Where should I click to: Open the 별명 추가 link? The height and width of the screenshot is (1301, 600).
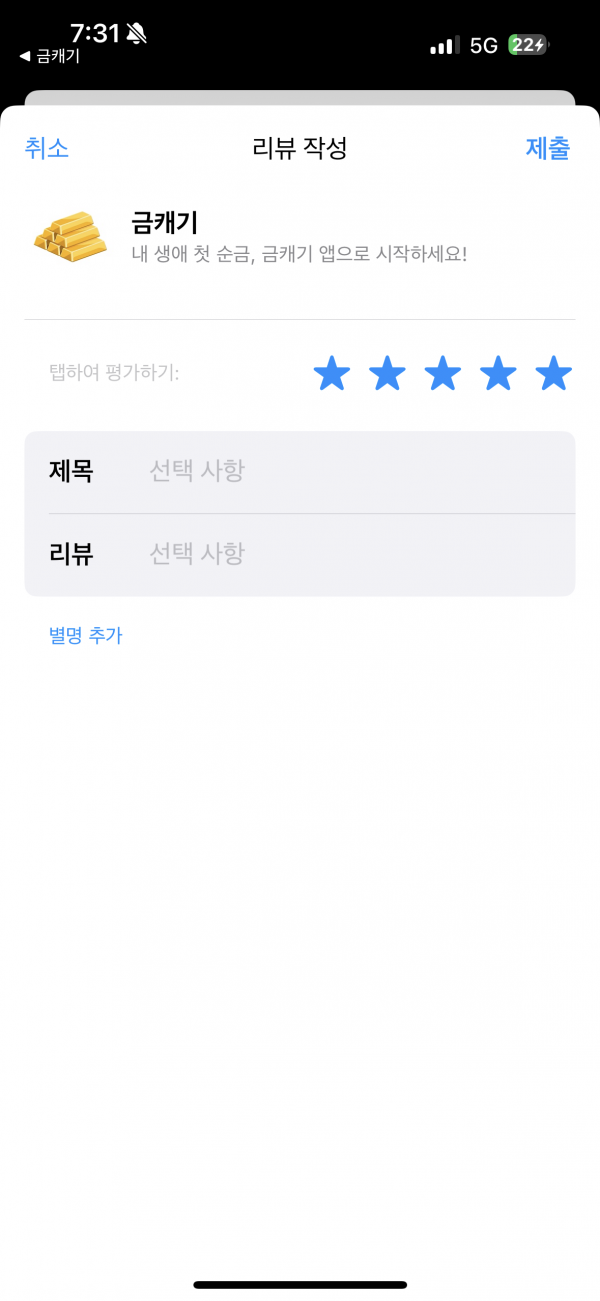pyautogui.click(x=85, y=635)
